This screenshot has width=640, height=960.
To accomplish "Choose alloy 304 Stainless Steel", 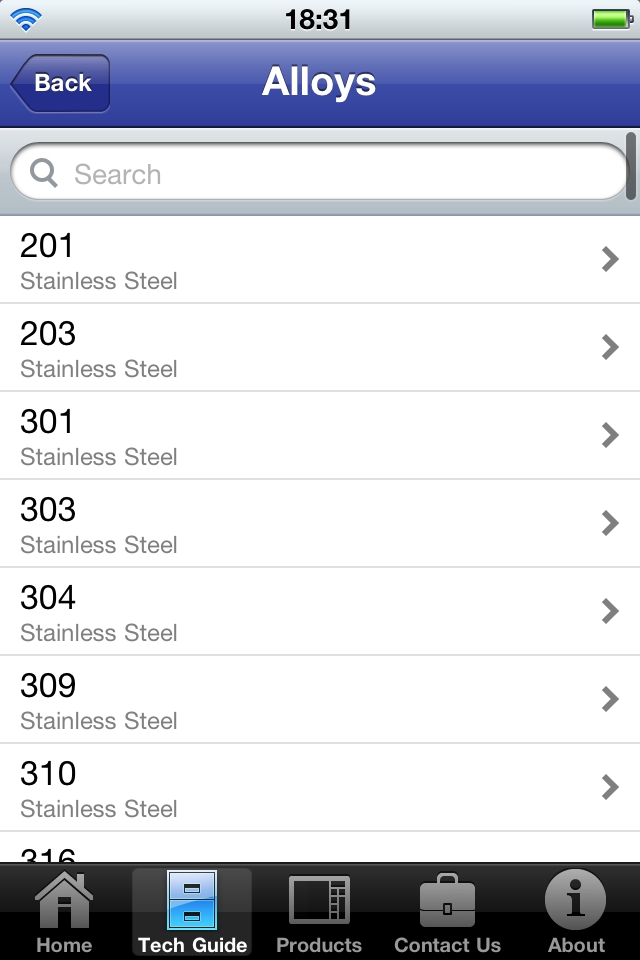I will (320, 612).
